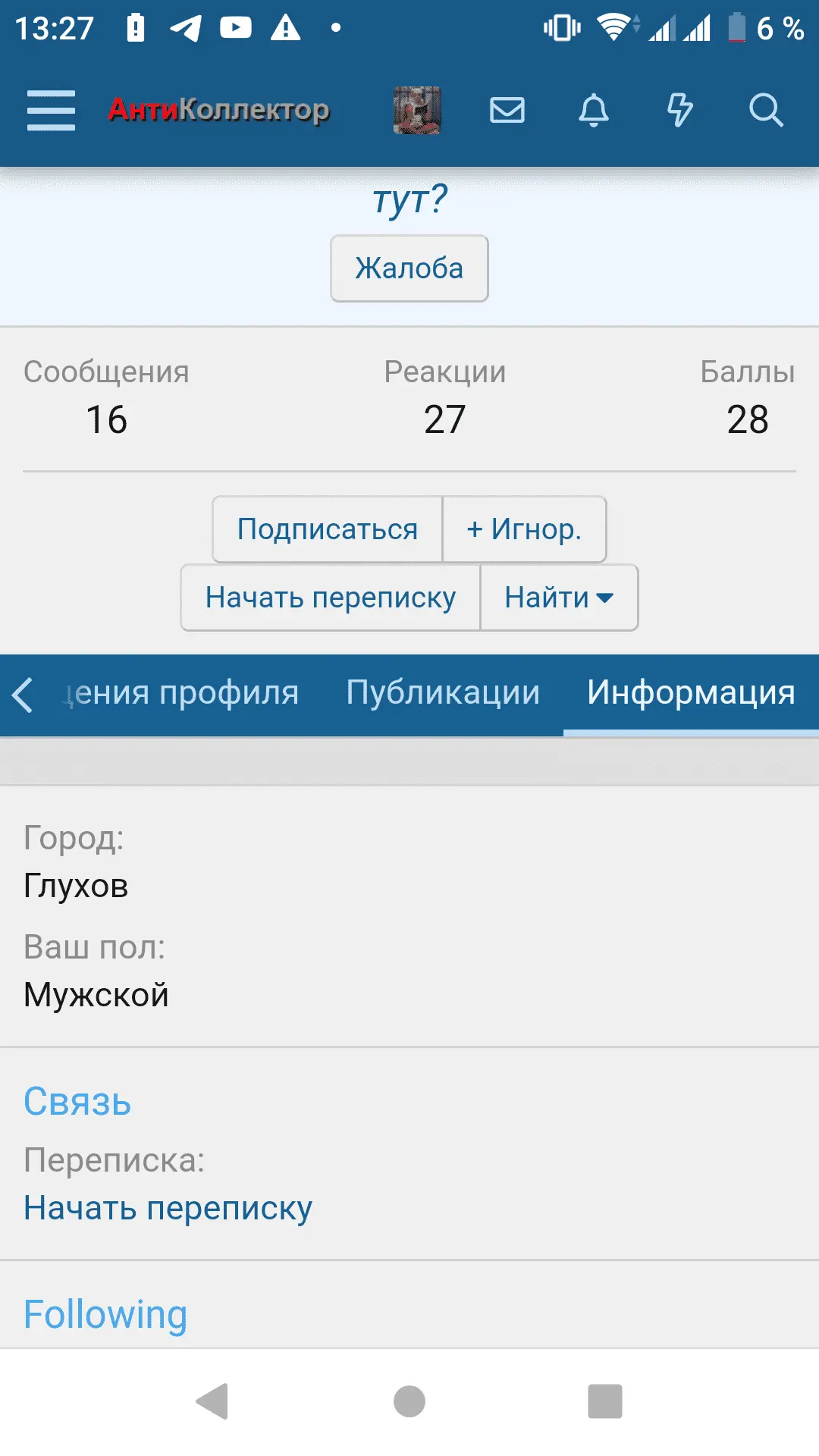Image resolution: width=819 pixels, height=1456 pixels.
Task: Follow the Начать переписку link under Связь
Action: click(x=168, y=1208)
